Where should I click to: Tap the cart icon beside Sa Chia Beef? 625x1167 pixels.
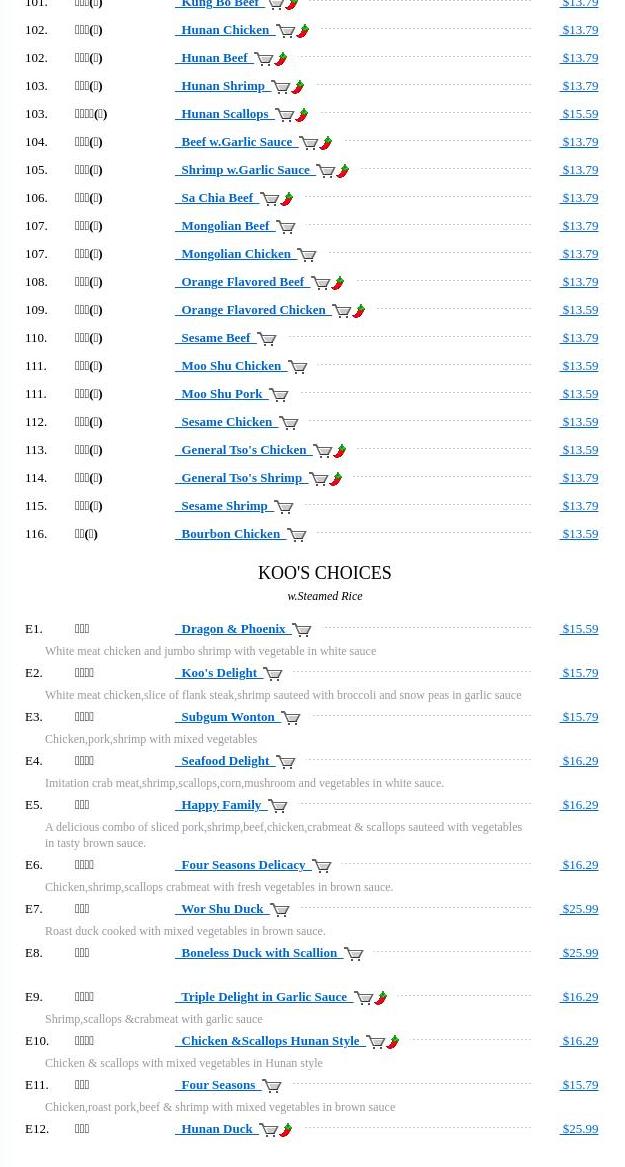tap(269, 199)
